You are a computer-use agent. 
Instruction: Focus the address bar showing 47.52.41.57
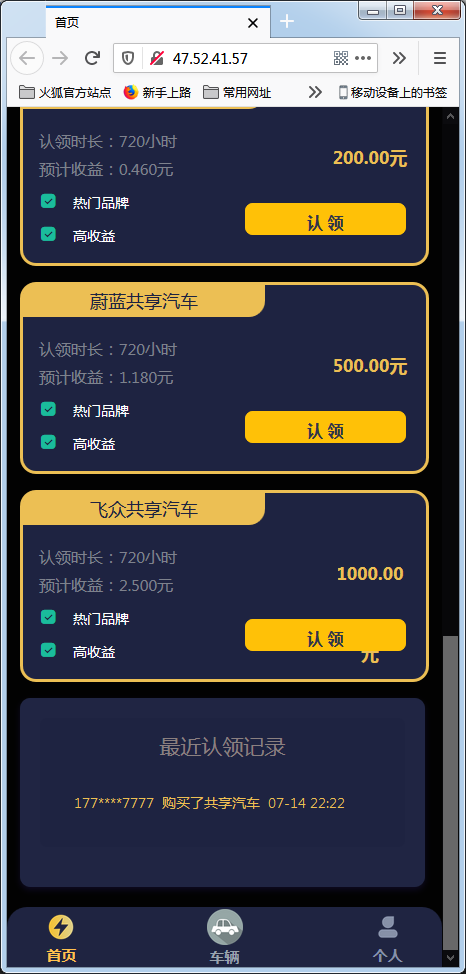coord(249,58)
